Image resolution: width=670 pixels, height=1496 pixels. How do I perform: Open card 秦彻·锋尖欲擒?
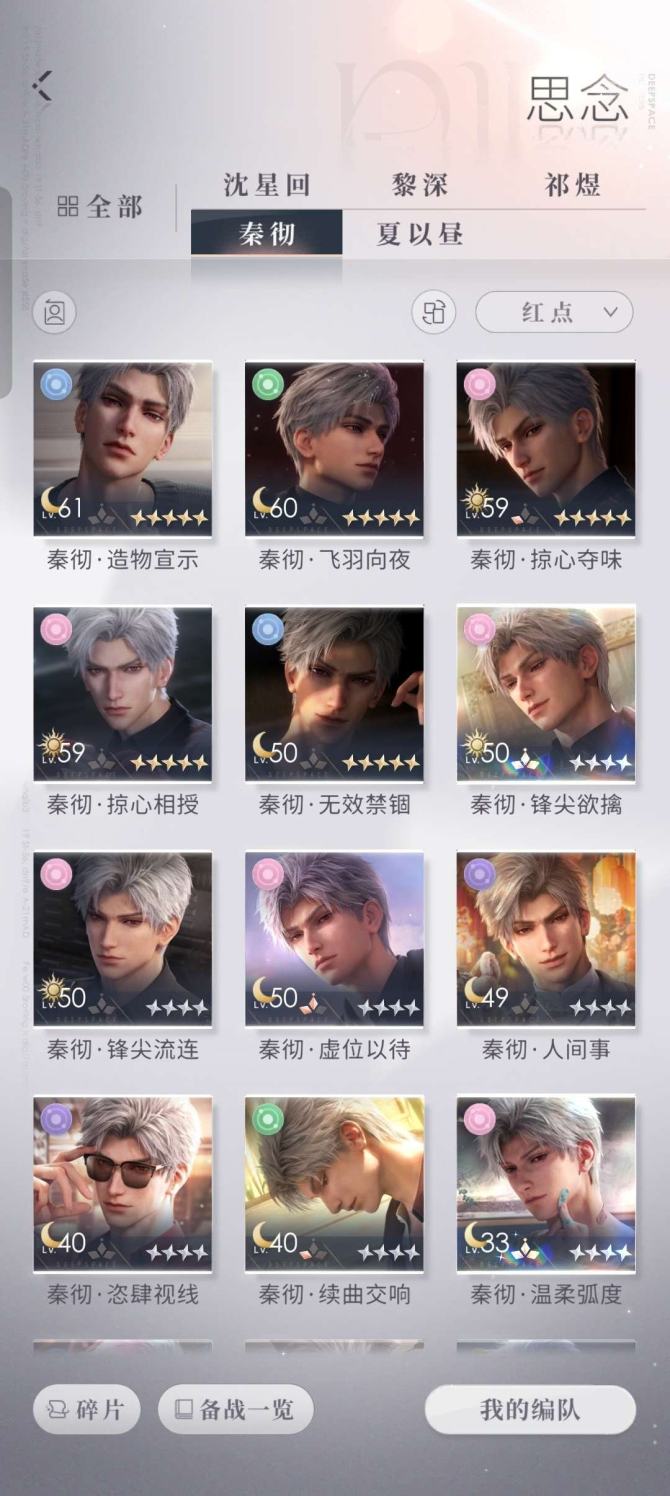[x=546, y=693]
